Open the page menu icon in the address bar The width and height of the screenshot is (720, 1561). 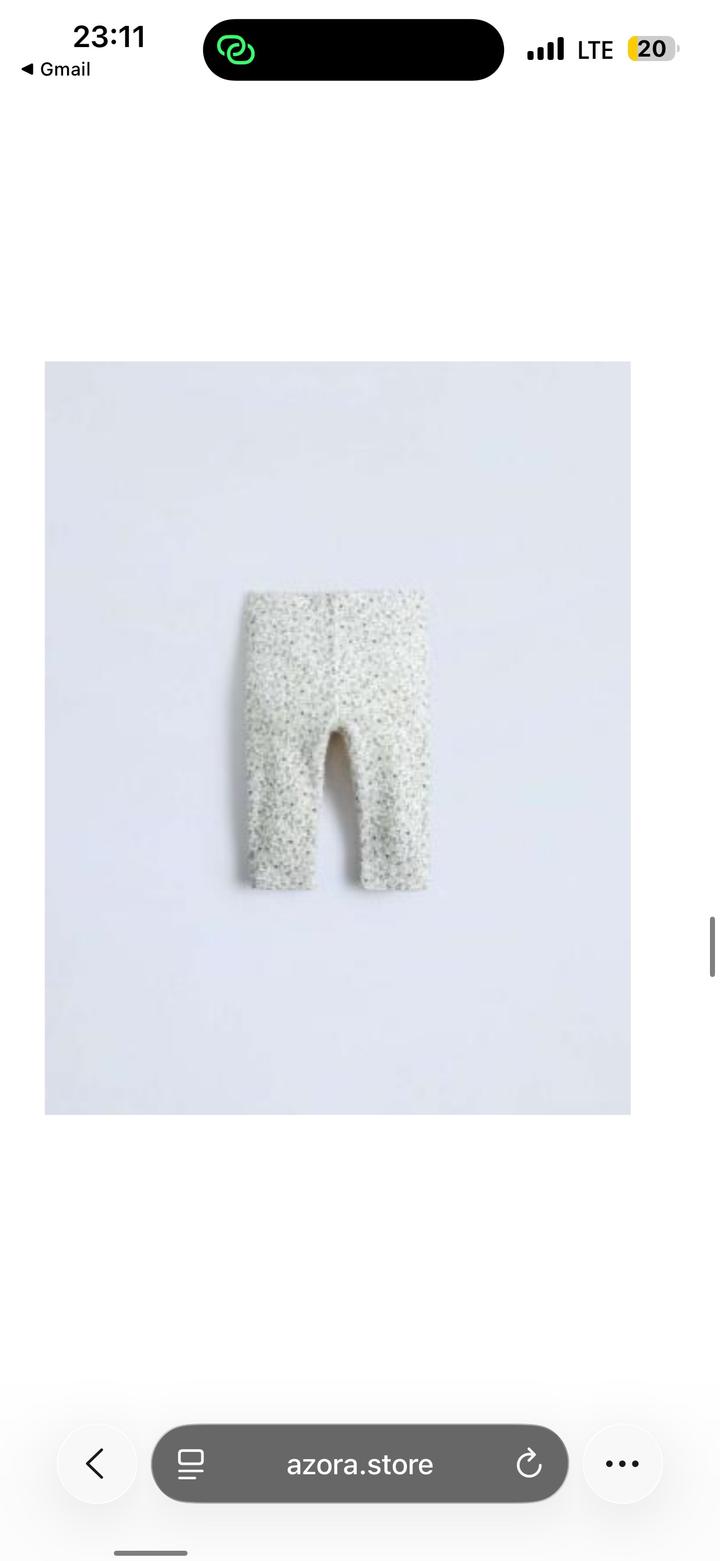tap(190, 1464)
